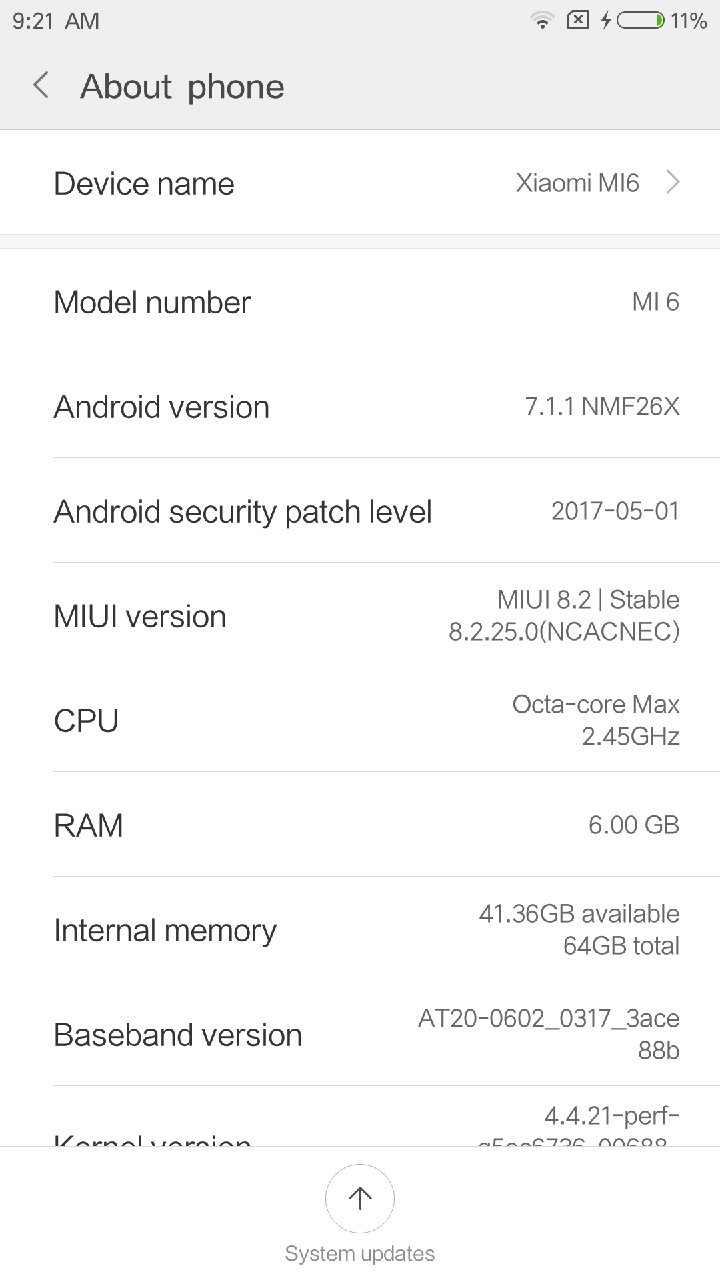
Task: Go back from About phone
Action: click(41, 86)
